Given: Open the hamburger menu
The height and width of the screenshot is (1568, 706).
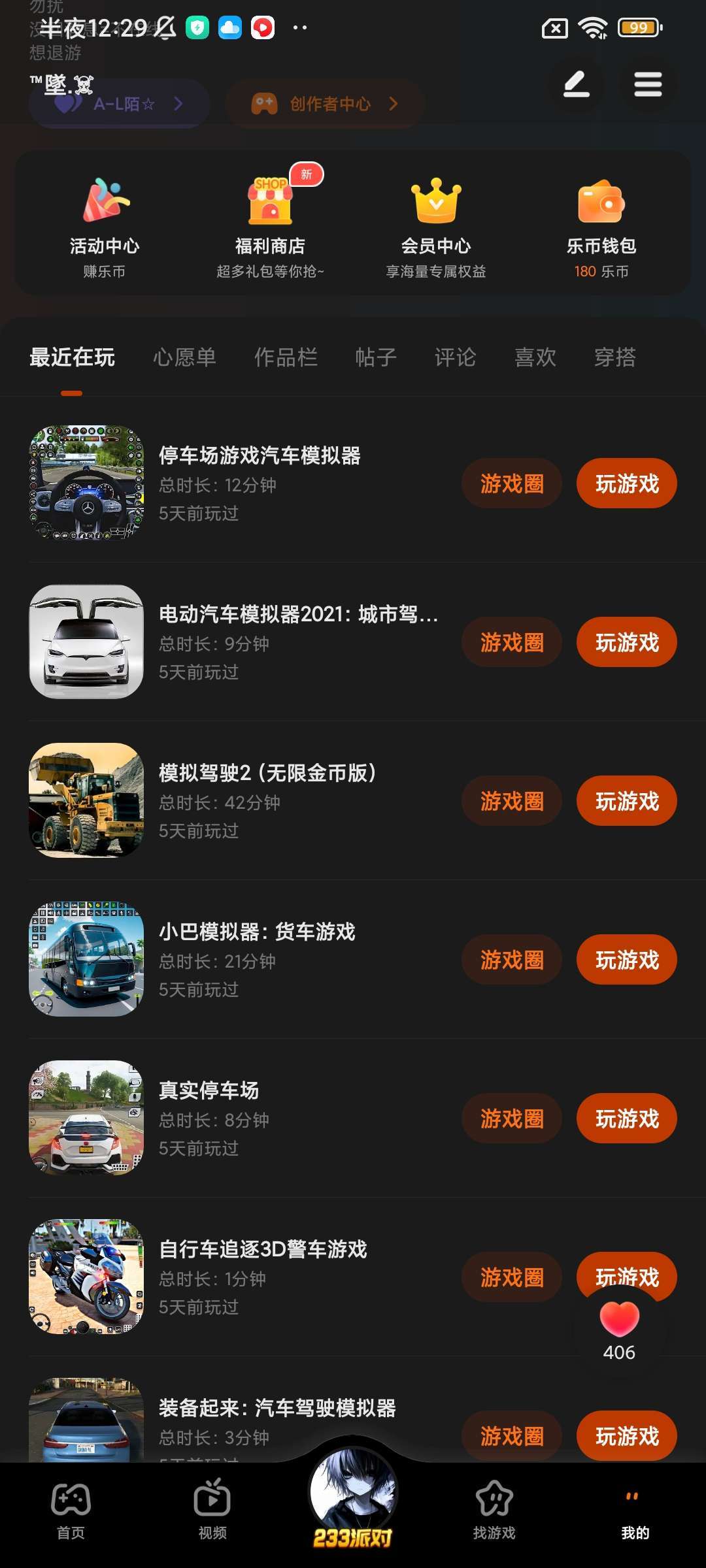Looking at the screenshot, I should 648,85.
